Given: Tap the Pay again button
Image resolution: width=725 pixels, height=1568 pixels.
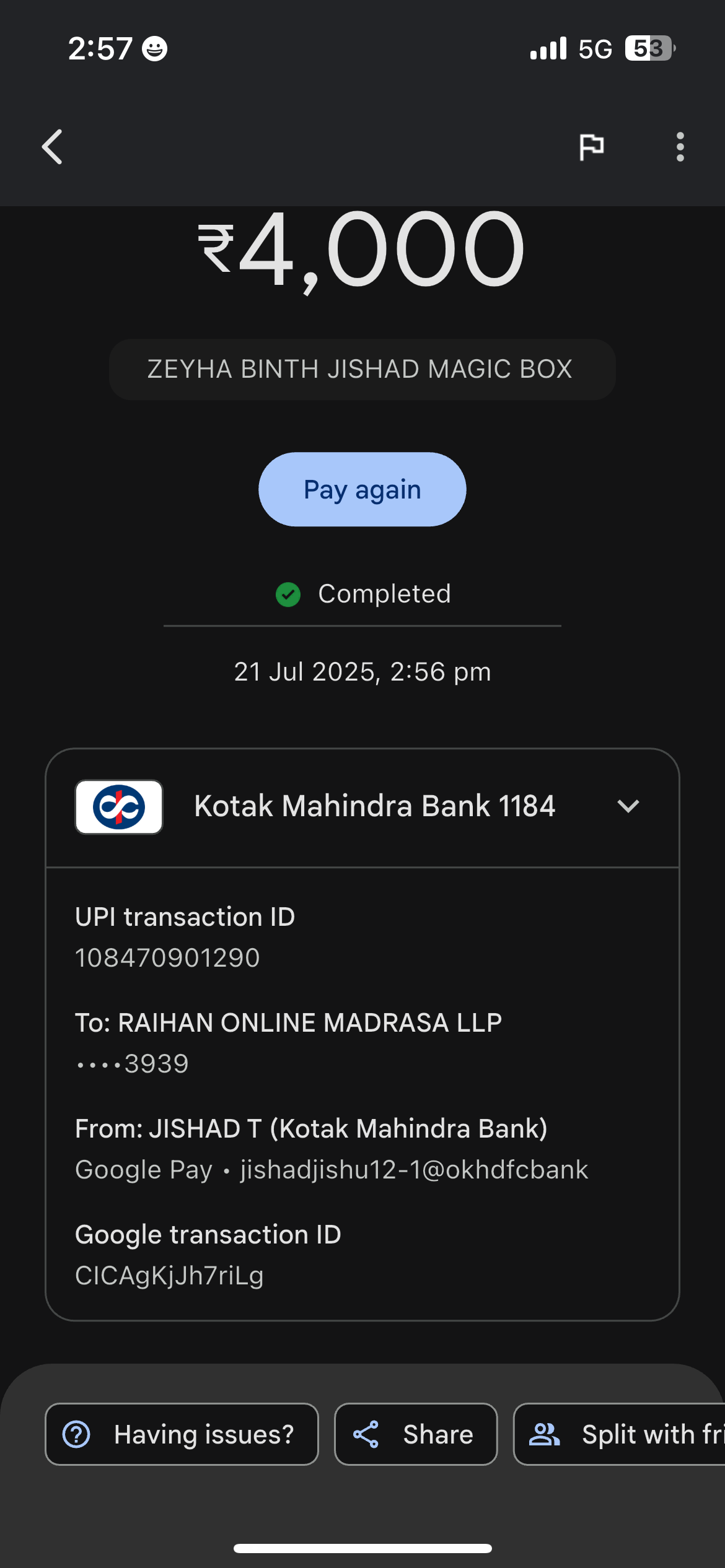Looking at the screenshot, I should click(x=362, y=489).
